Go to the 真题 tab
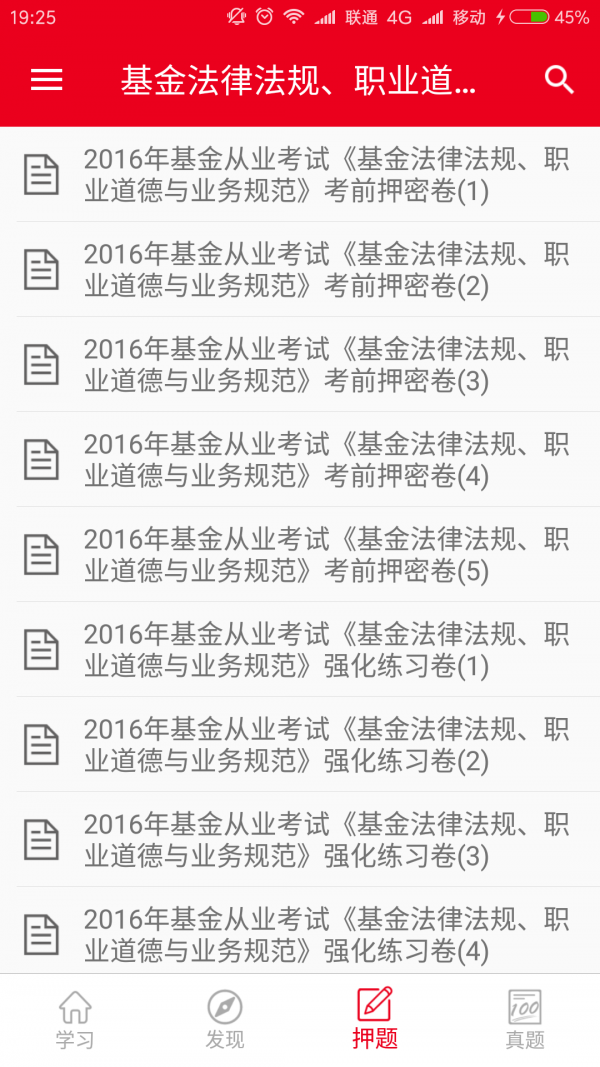This screenshot has width=600, height=1067. [525, 1019]
